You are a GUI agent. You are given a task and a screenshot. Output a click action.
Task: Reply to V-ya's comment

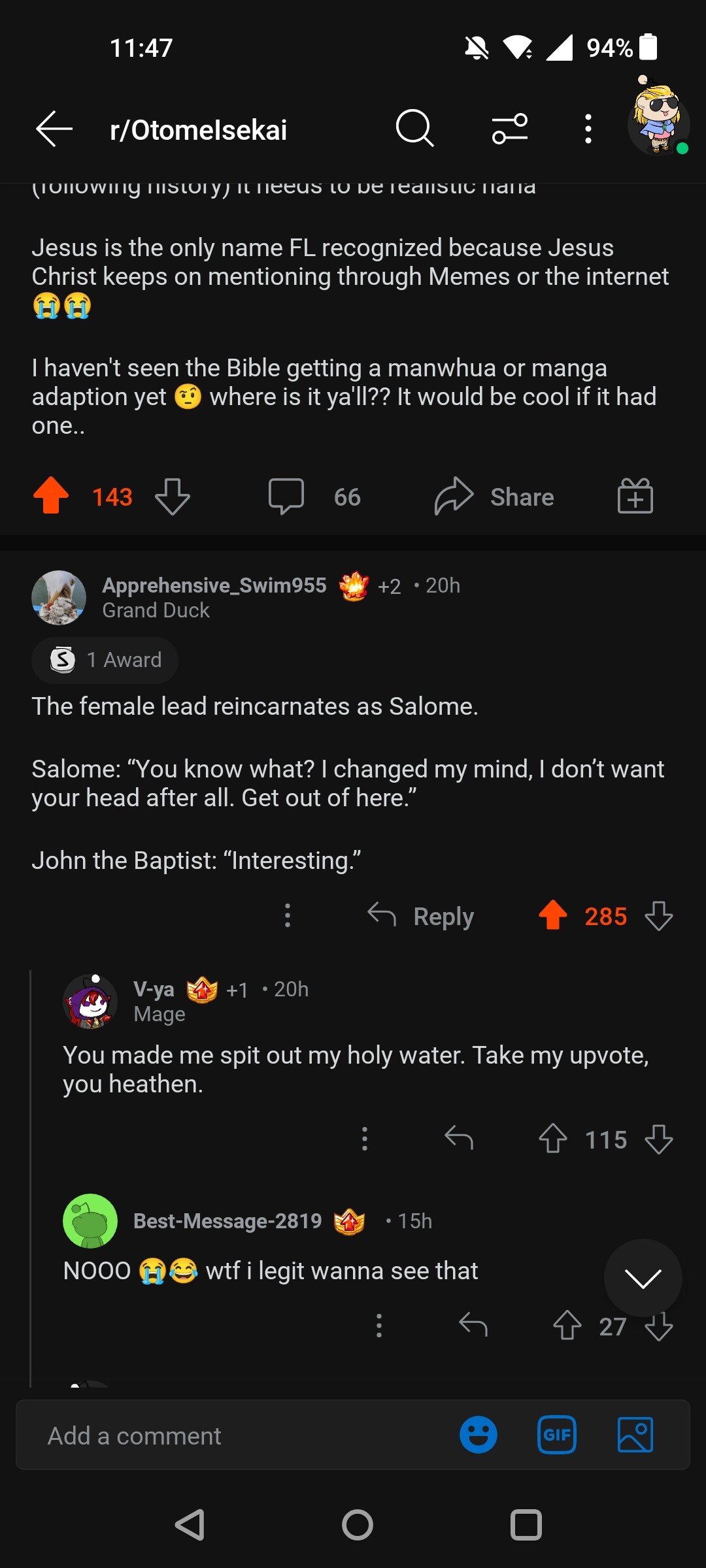tap(459, 1139)
